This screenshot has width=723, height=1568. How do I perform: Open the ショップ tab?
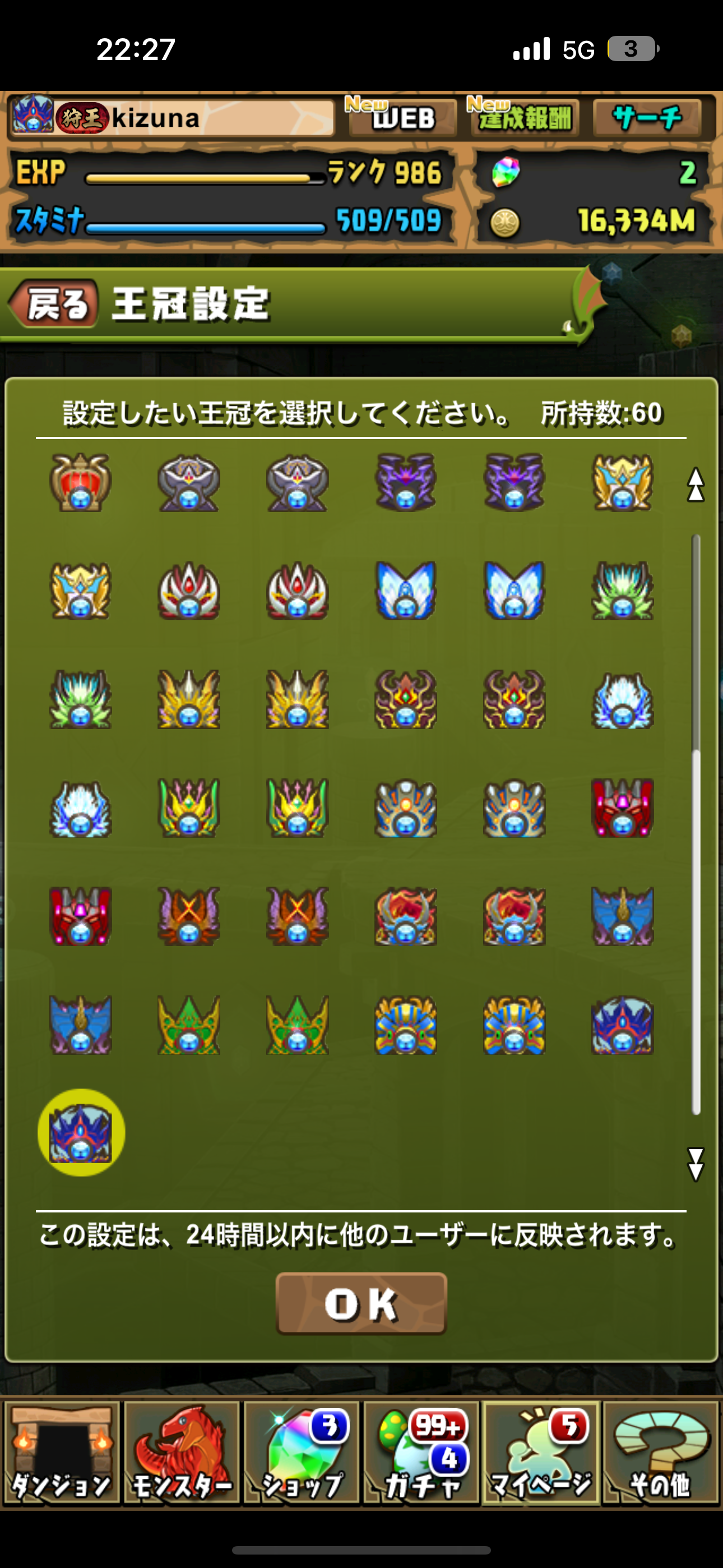pos(302,1452)
